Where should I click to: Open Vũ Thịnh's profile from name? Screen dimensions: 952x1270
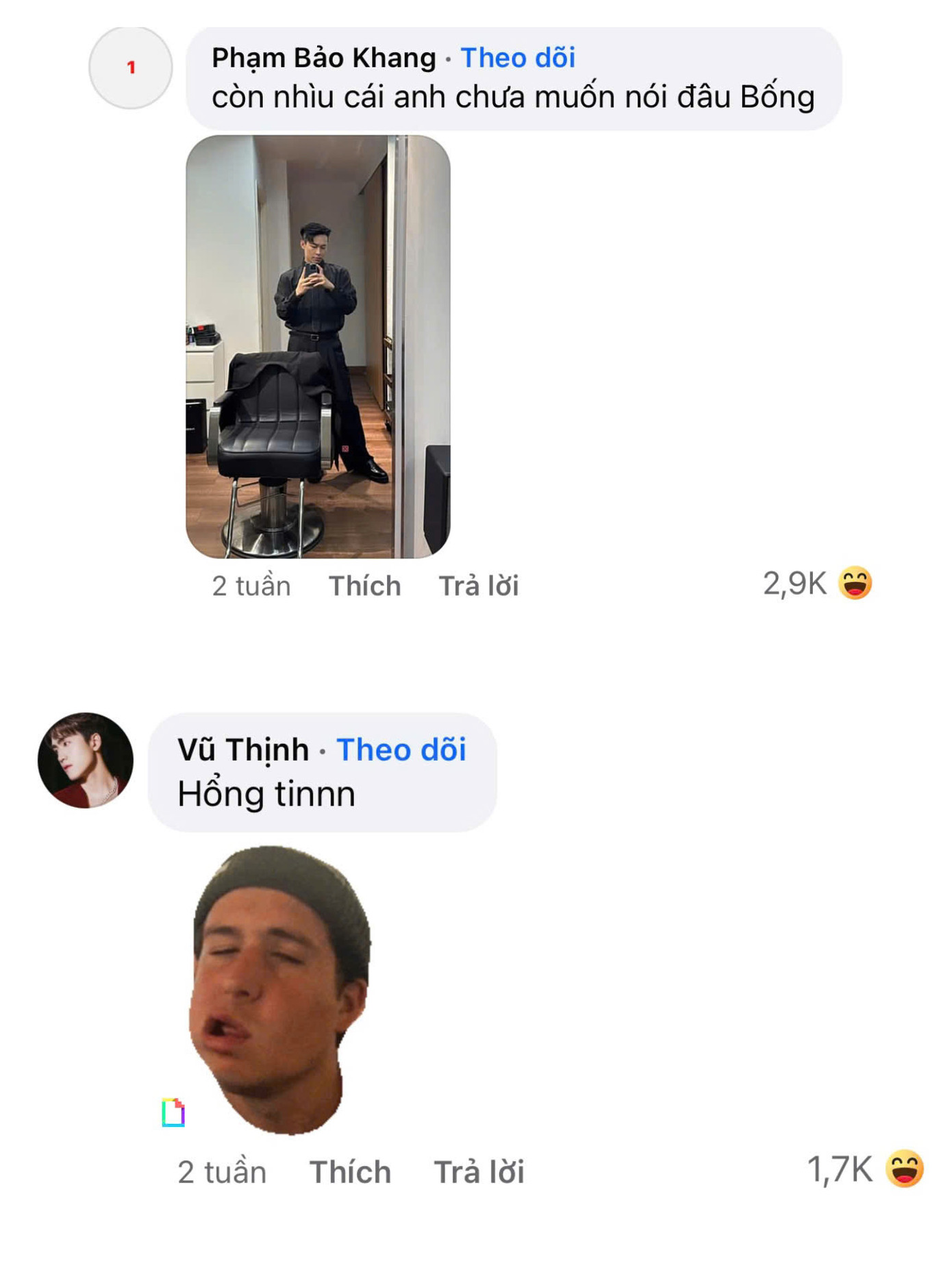tap(243, 750)
